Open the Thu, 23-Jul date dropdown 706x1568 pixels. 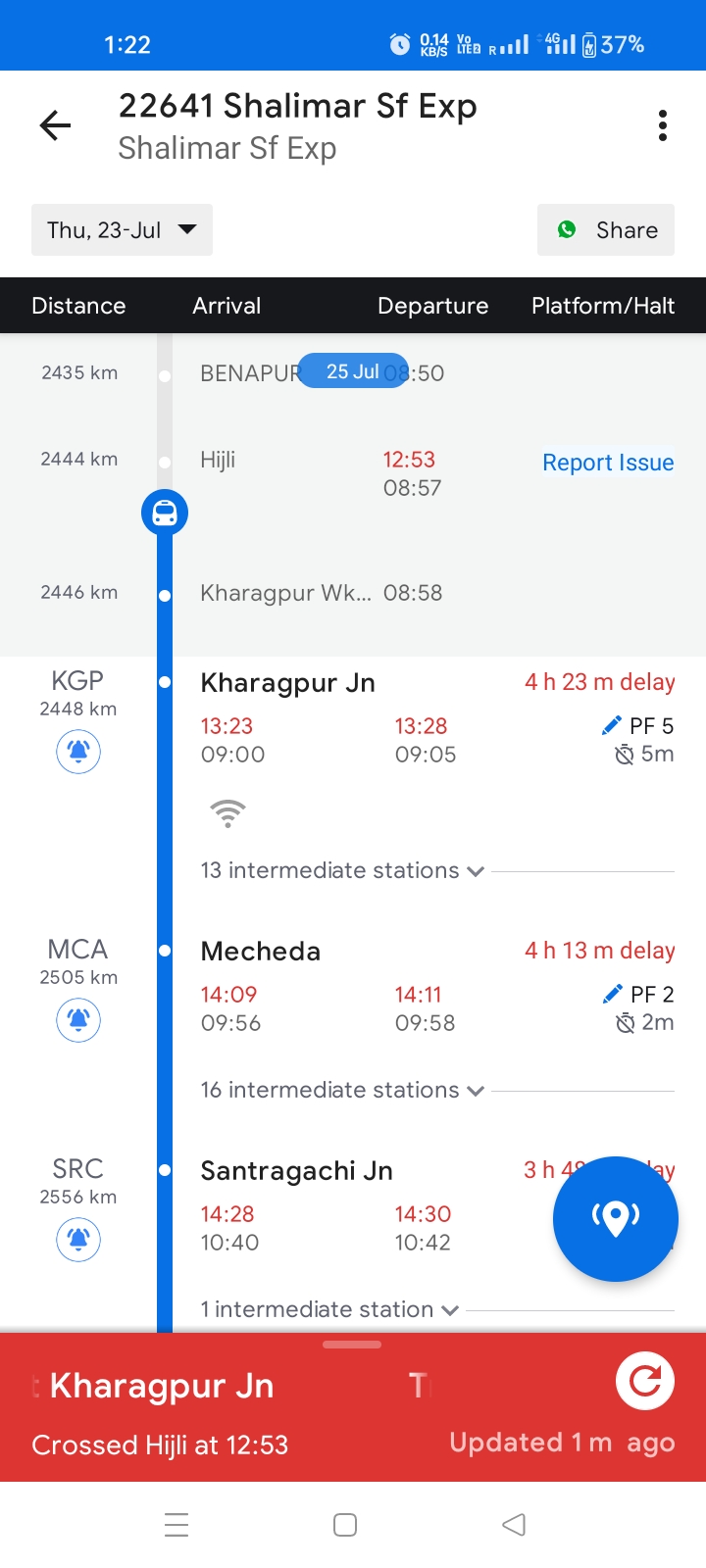click(122, 230)
